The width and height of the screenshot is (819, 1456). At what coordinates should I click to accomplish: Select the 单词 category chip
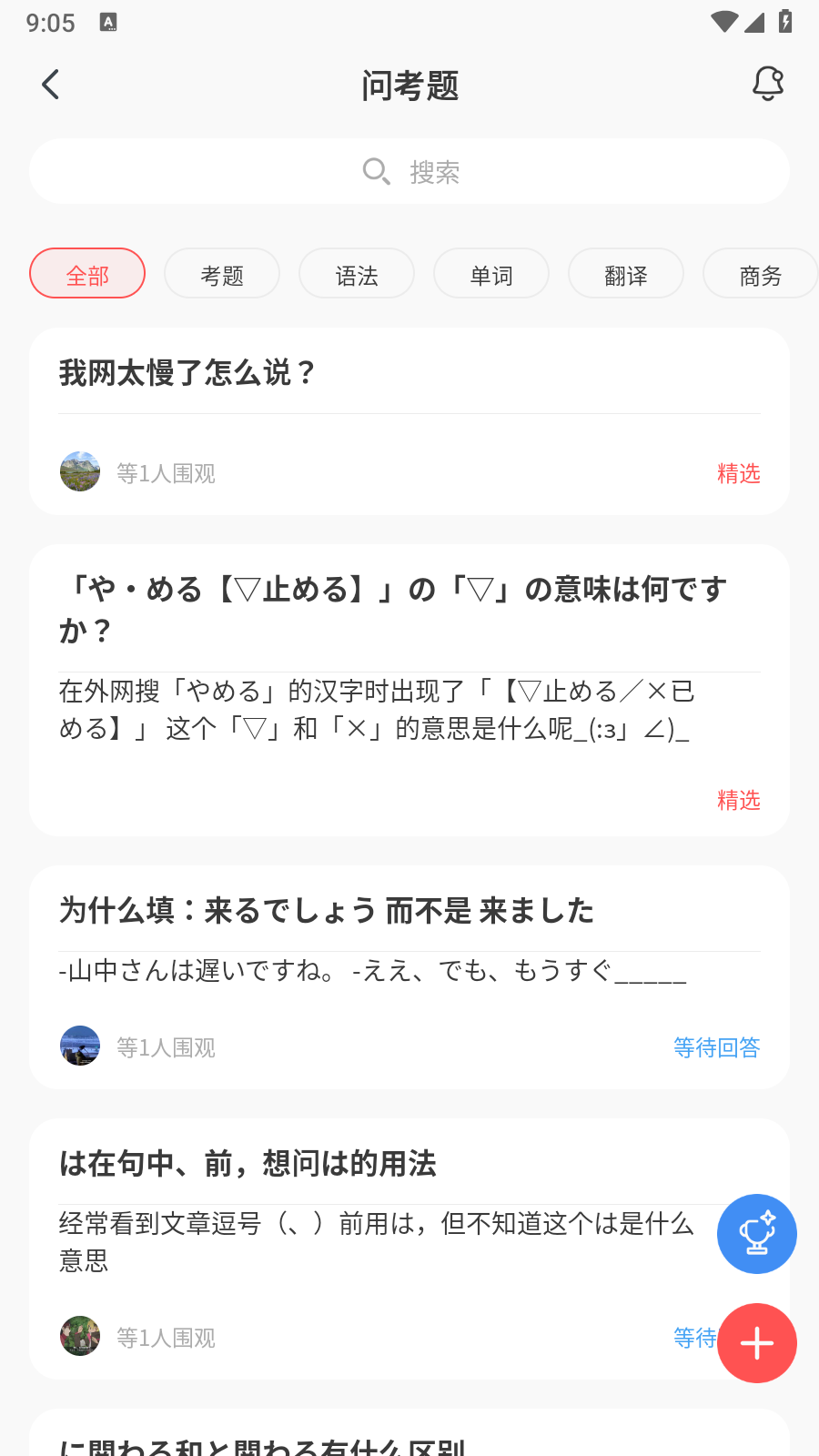(x=491, y=273)
